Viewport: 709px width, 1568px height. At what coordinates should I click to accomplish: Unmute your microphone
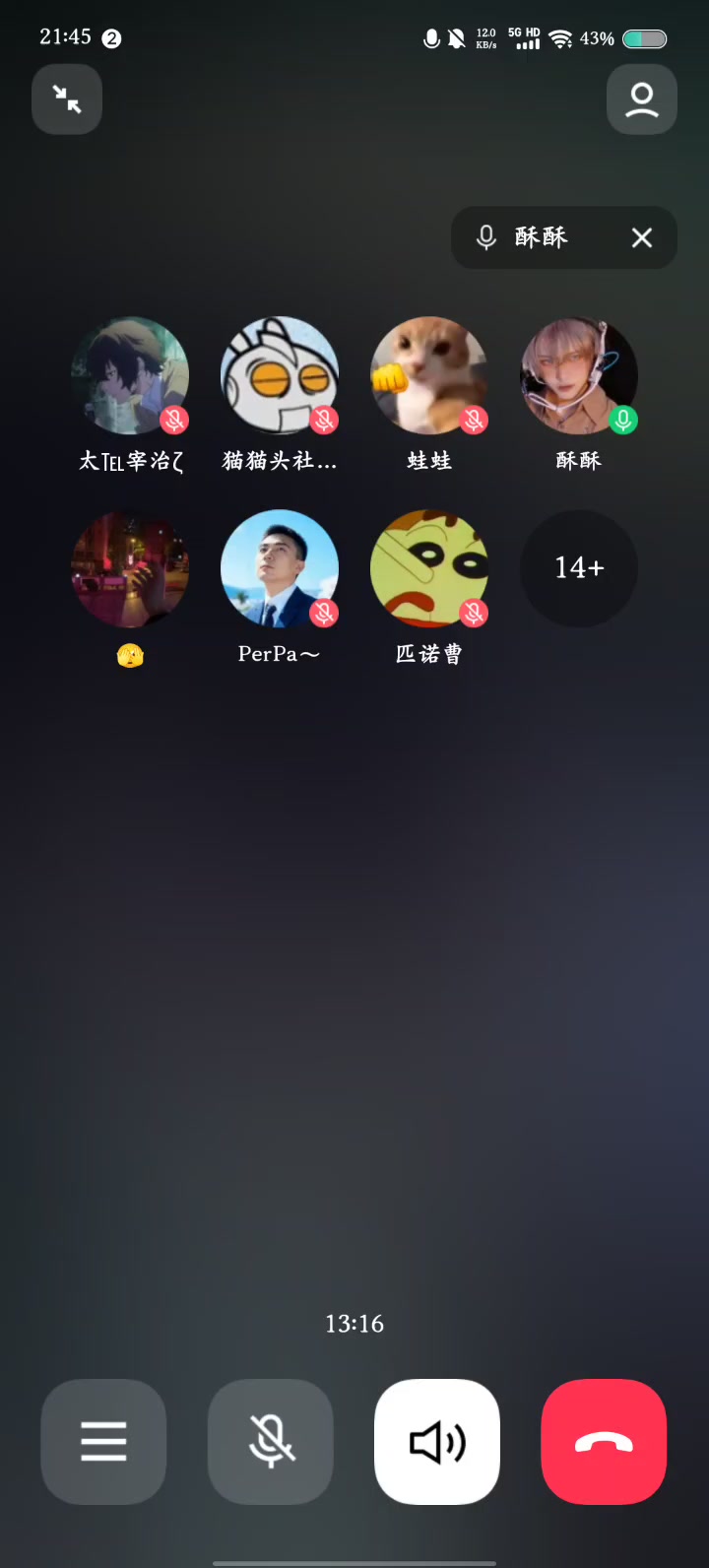(x=271, y=1442)
